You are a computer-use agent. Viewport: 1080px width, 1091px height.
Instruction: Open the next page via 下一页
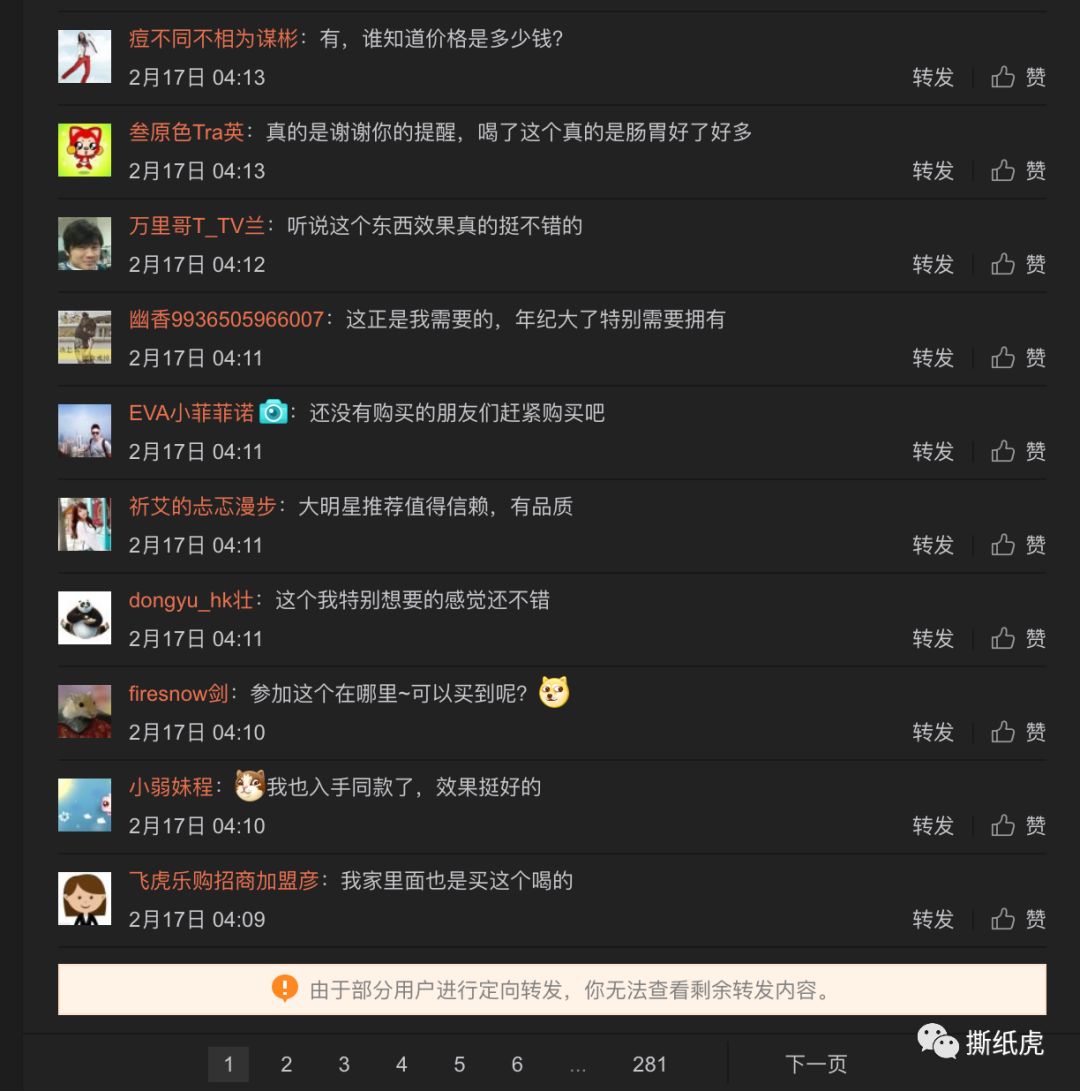[x=816, y=1064]
